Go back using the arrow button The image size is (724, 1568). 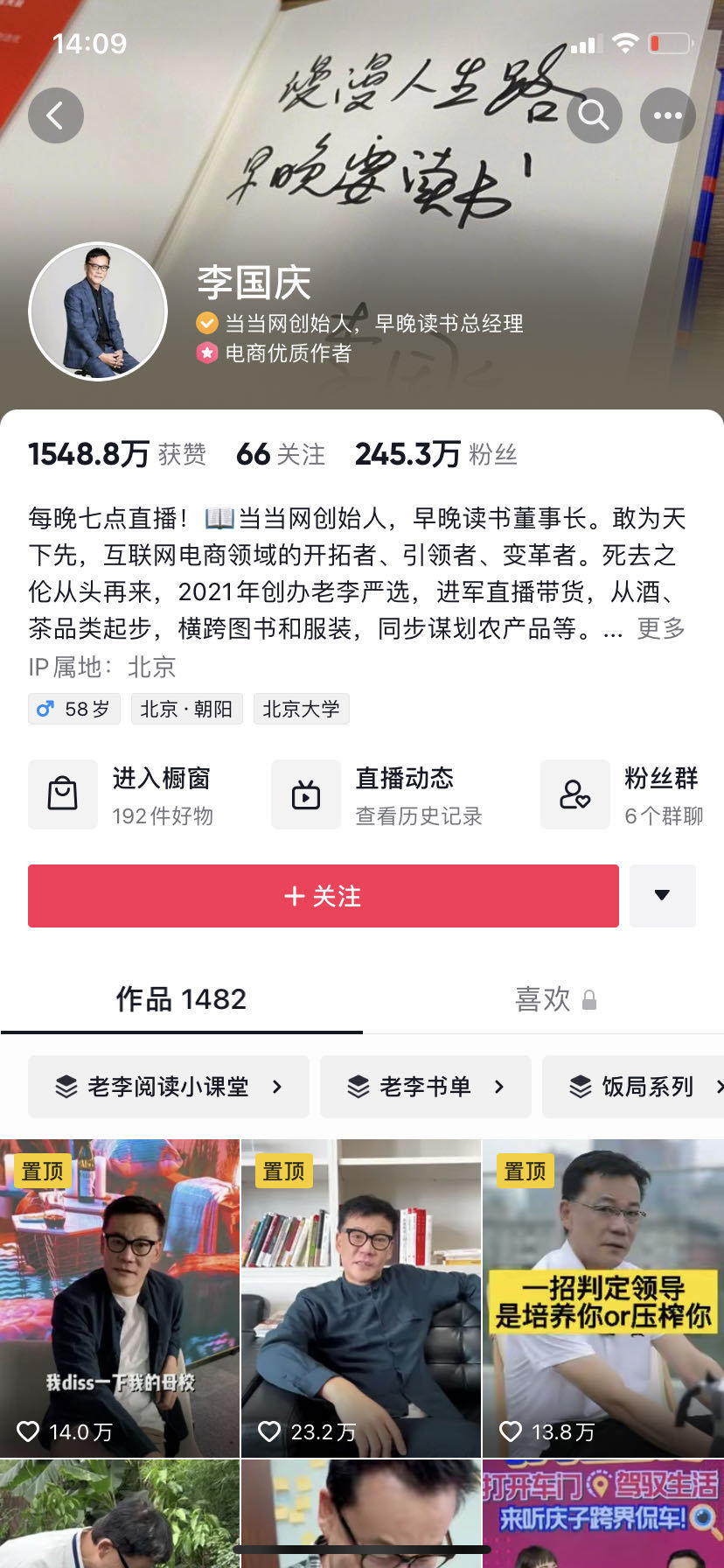[56, 115]
